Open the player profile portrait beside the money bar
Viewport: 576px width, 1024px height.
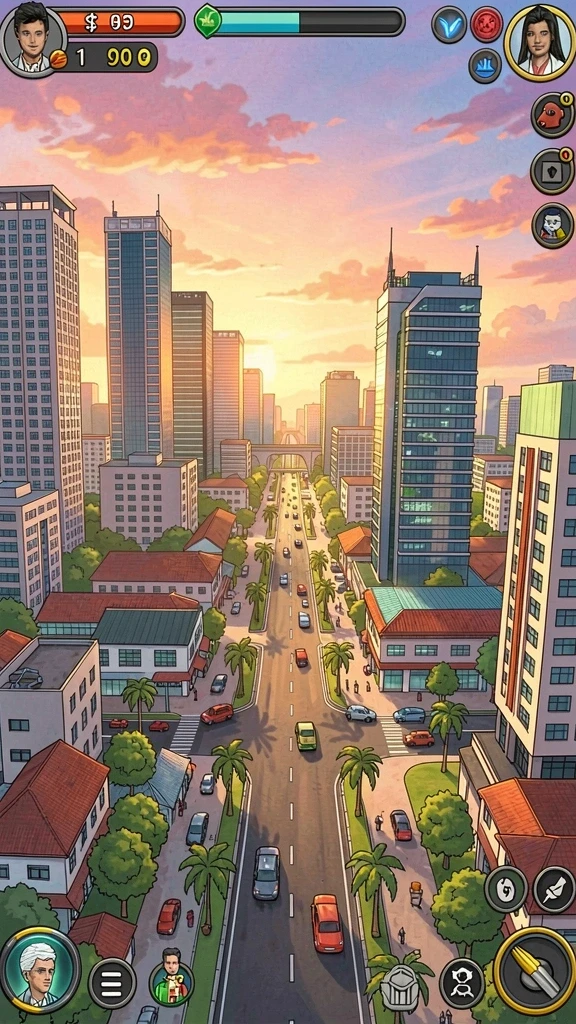click(32, 38)
